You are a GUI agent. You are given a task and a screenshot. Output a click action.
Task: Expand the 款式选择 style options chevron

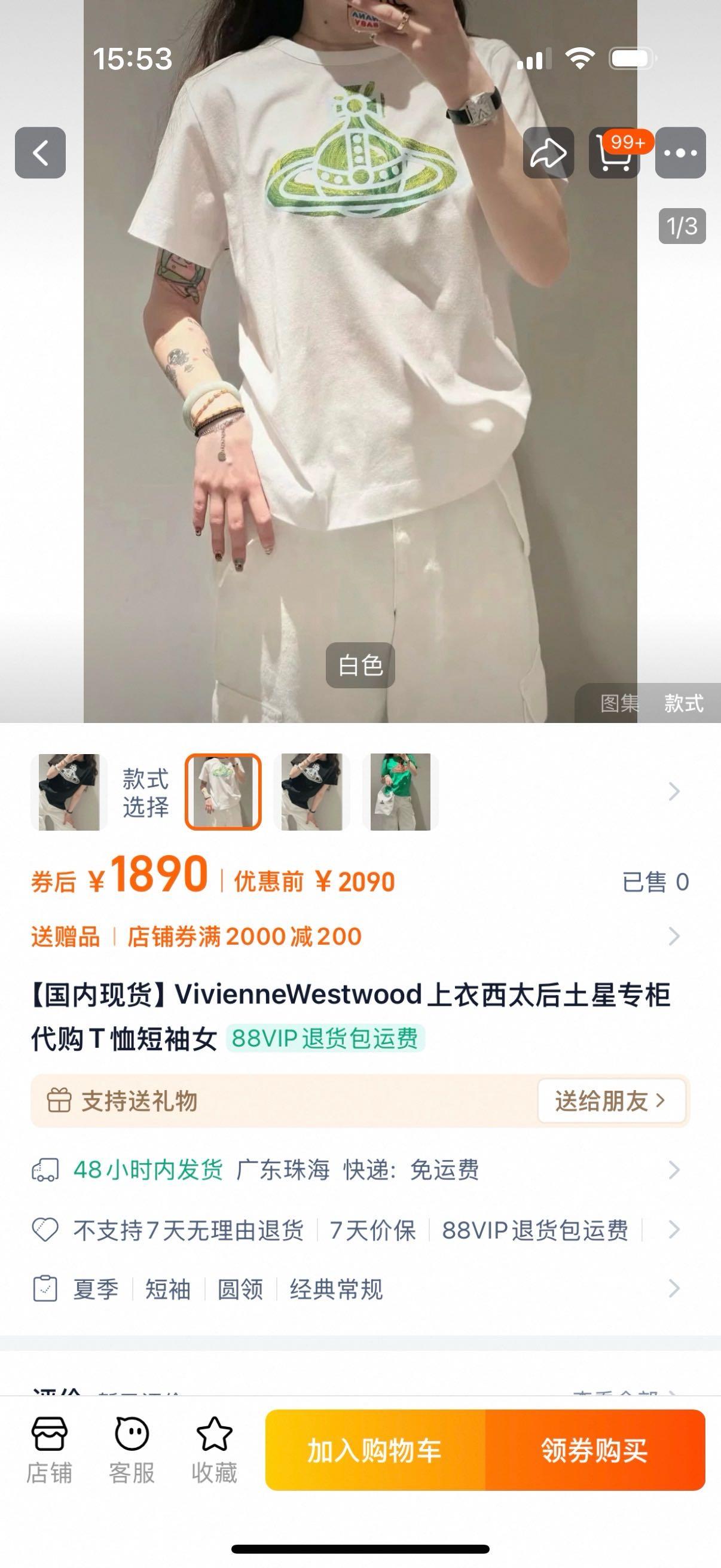tap(674, 792)
